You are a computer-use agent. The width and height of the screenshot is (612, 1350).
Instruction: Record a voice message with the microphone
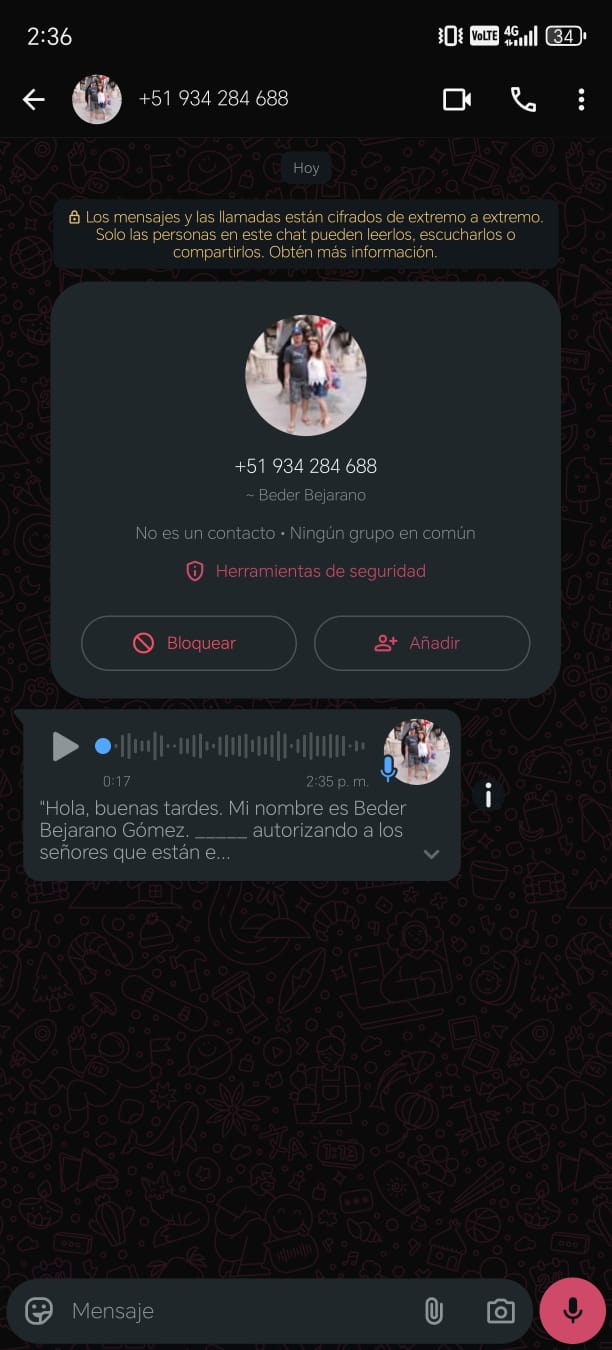[573, 1311]
